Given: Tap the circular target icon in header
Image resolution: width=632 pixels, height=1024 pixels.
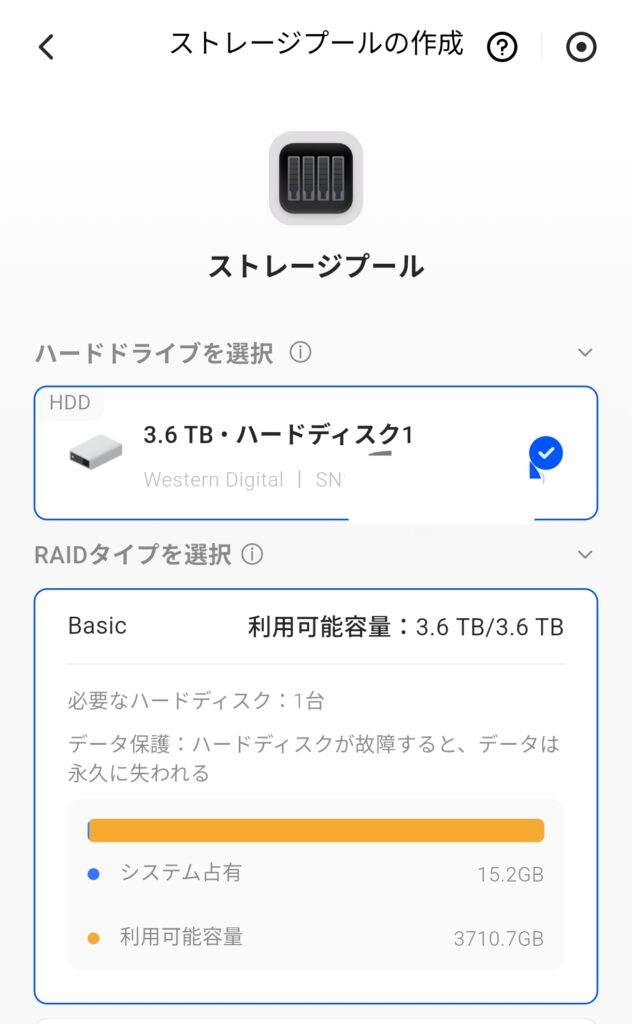Looking at the screenshot, I should pyautogui.click(x=580, y=47).
